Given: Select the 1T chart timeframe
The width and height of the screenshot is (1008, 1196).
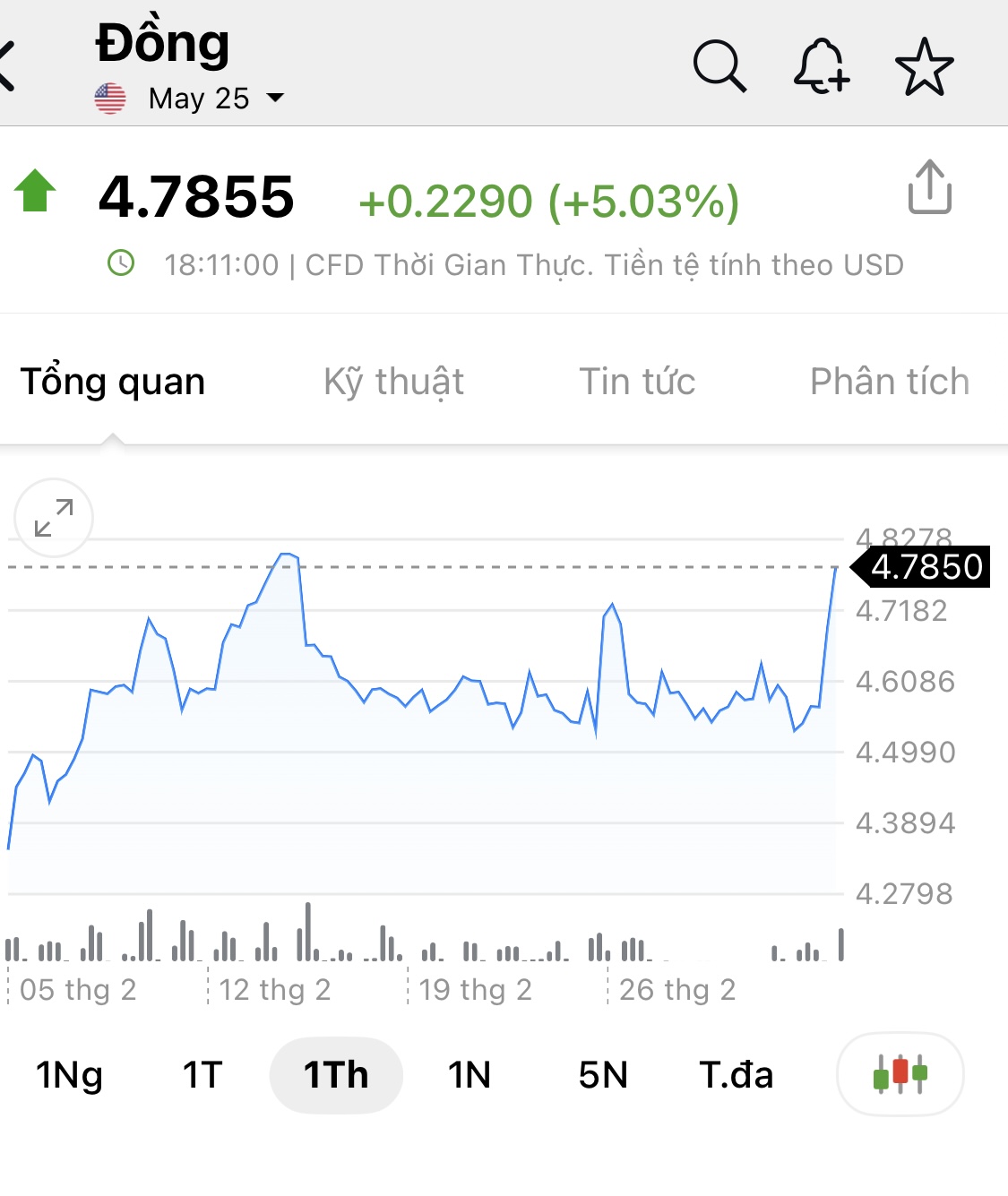Looking at the screenshot, I should (202, 1074).
